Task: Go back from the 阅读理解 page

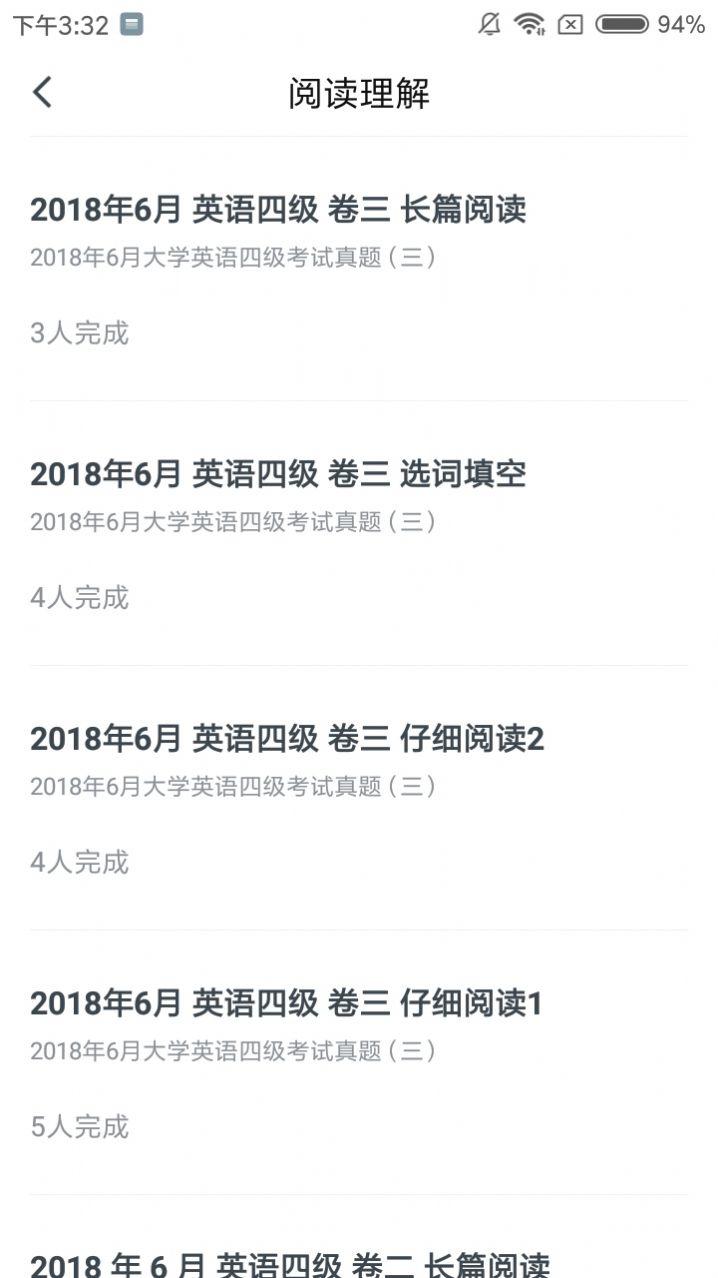Action: pyautogui.click(x=42, y=92)
